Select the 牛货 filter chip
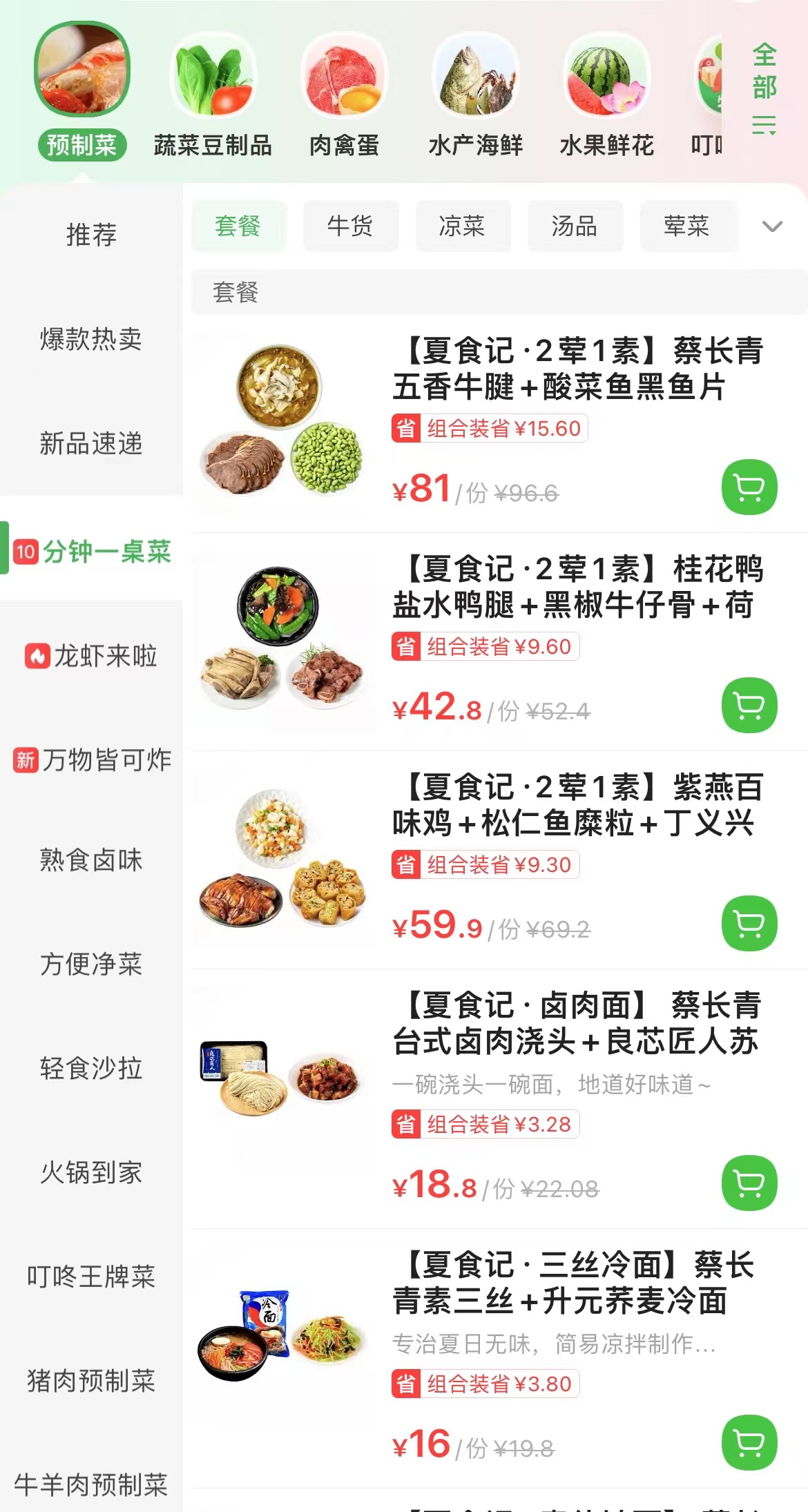Screen dimensions: 808x1512 [350, 226]
